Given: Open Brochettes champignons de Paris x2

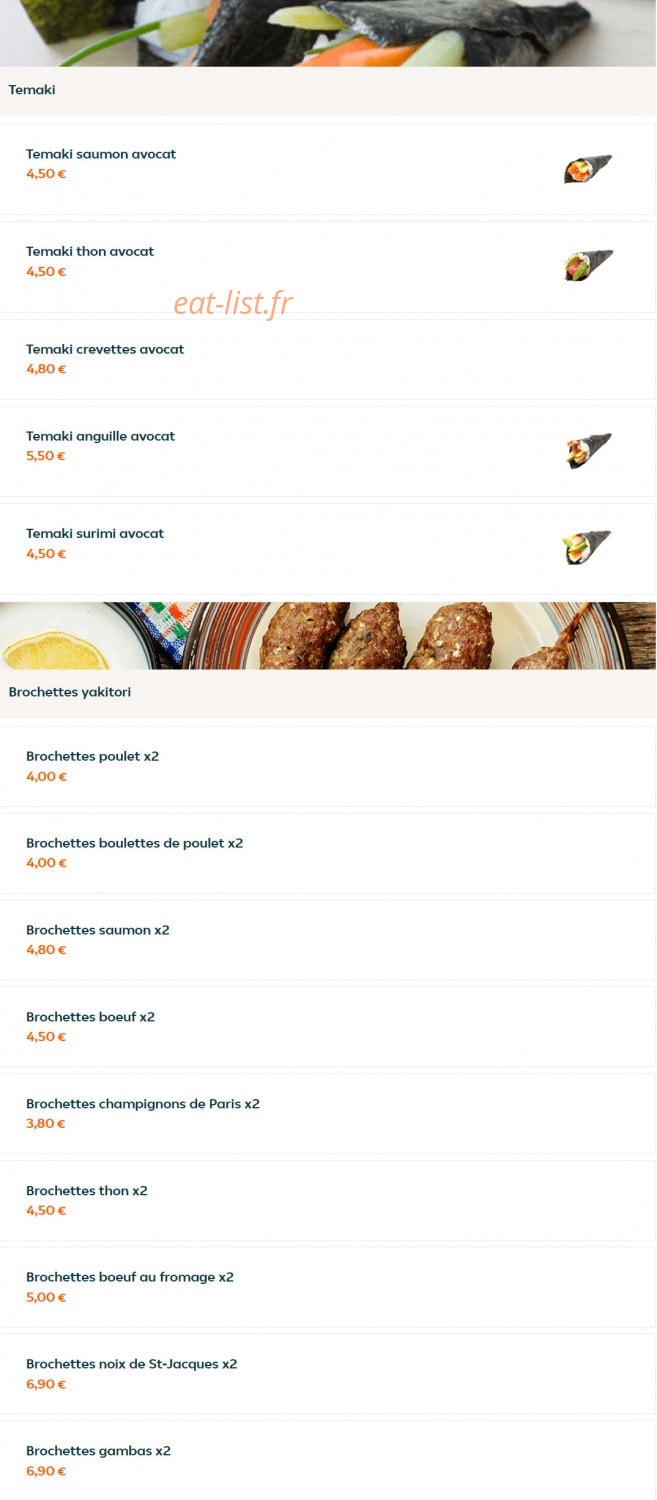Looking at the screenshot, I should click(x=328, y=1114).
